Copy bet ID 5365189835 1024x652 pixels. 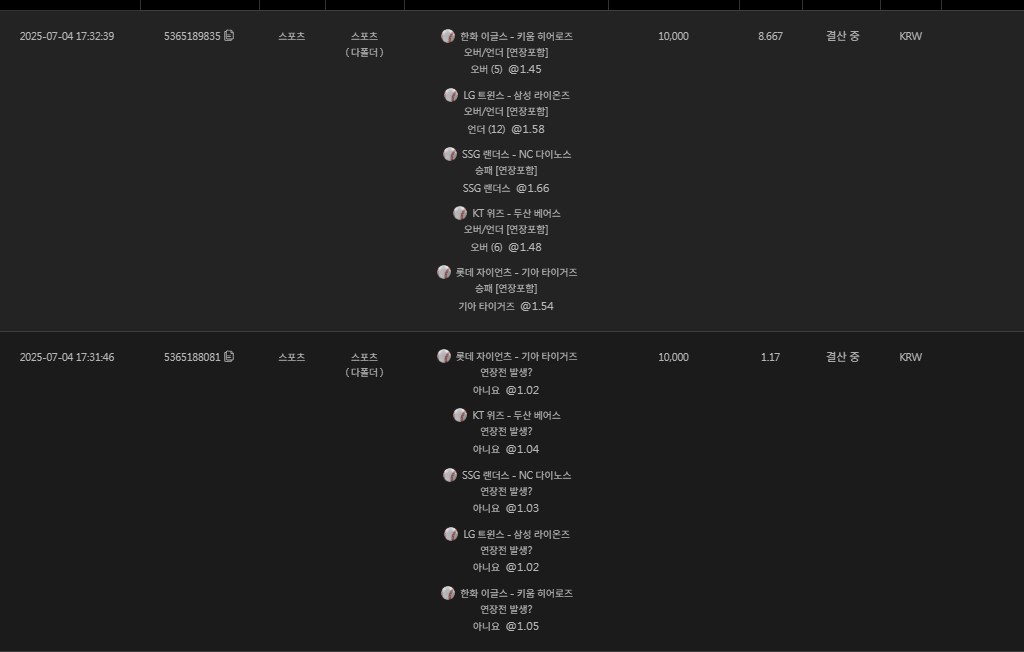point(229,36)
